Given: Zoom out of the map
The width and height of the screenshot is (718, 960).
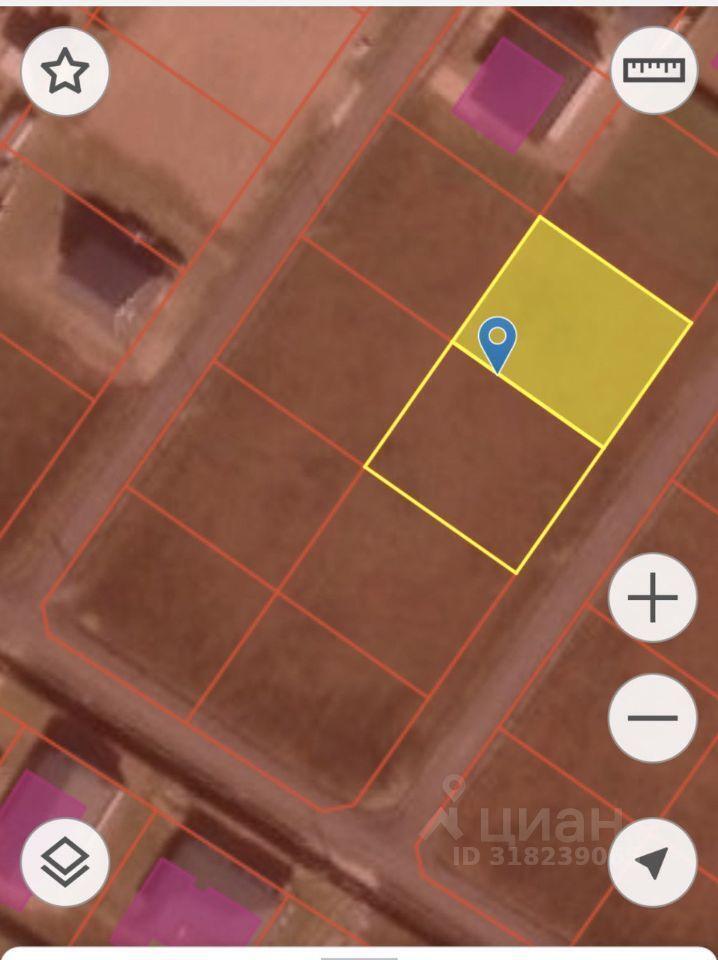Looking at the screenshot, I should click(652, 717).
